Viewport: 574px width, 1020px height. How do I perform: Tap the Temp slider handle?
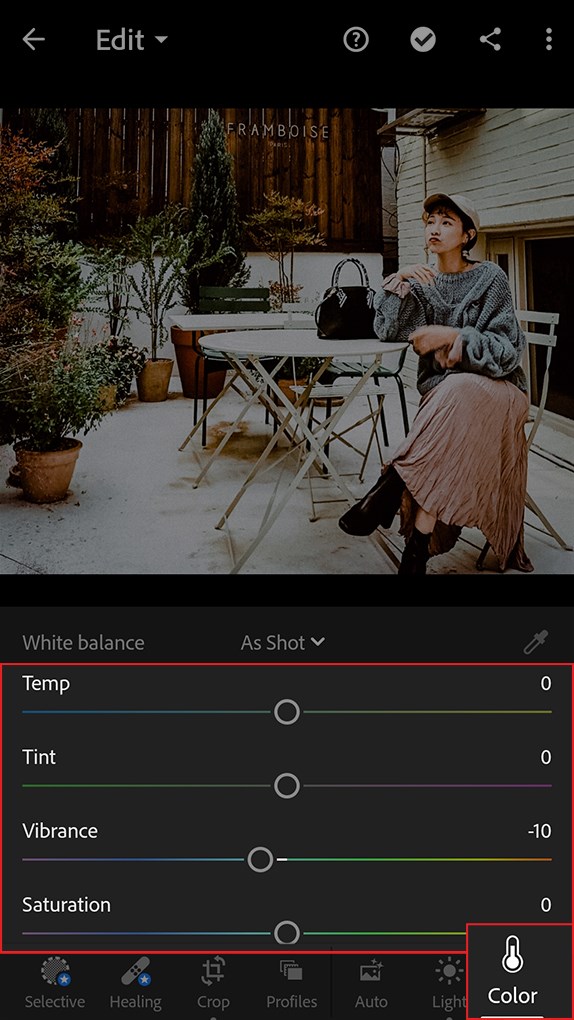click(x=287, y=712)
